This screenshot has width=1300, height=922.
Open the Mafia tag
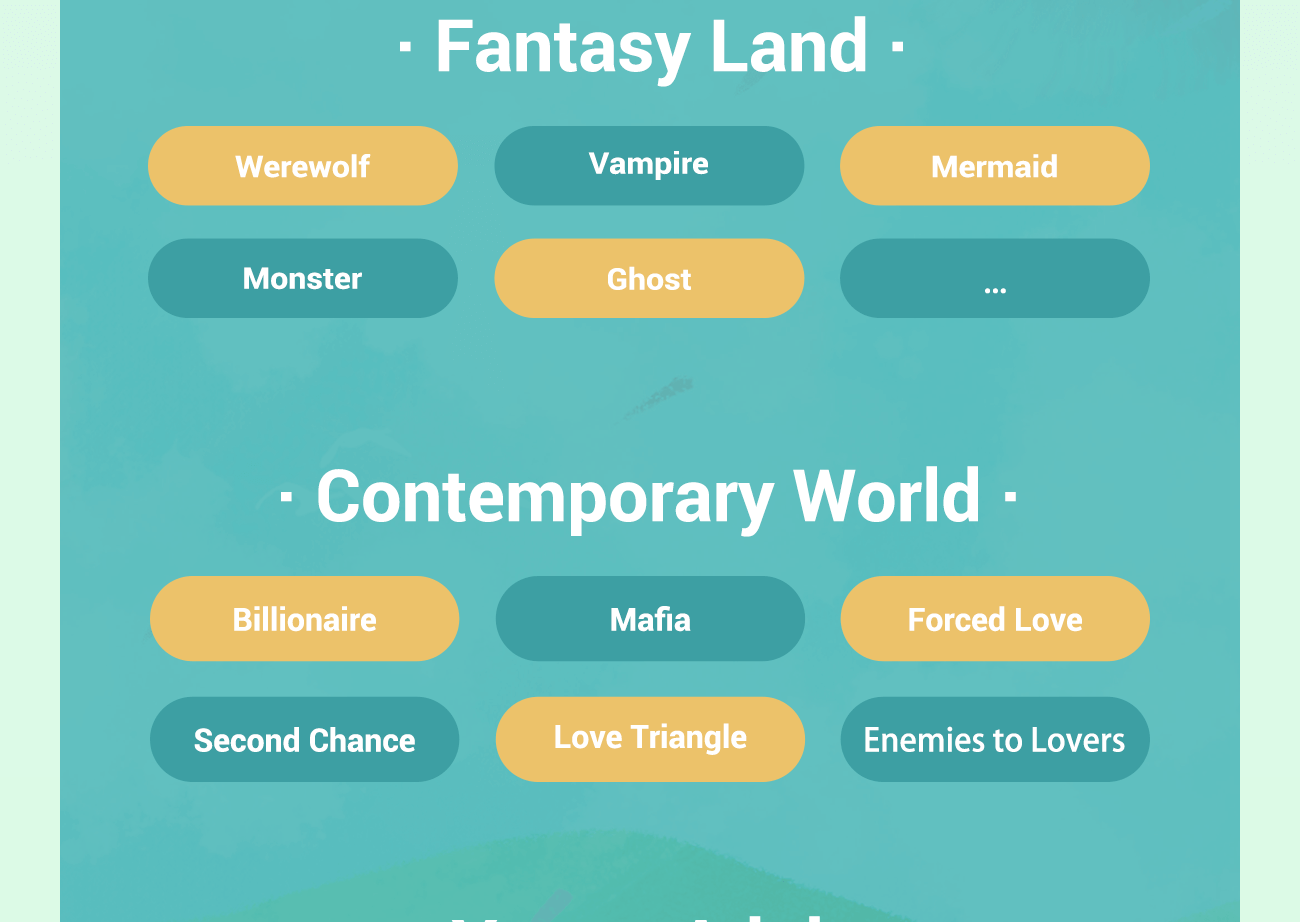point(650,619)
